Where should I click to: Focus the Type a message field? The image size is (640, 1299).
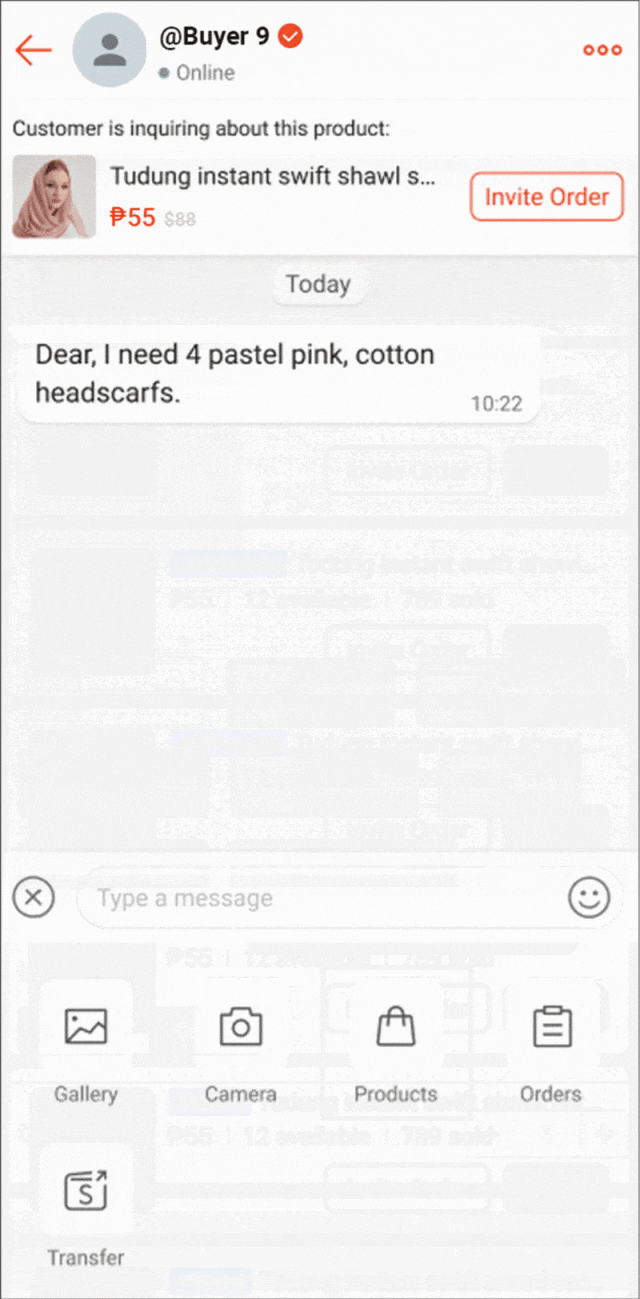[320, 898]
